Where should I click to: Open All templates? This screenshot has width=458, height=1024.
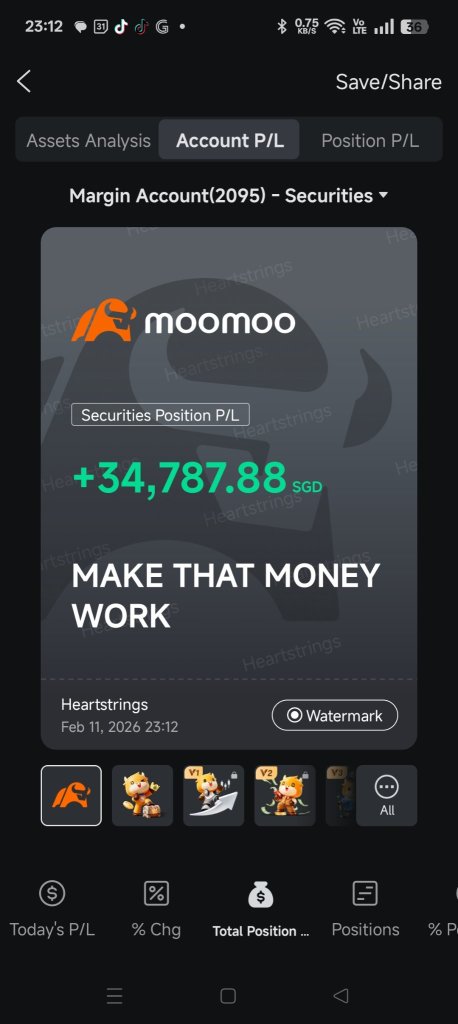point(387,795)
